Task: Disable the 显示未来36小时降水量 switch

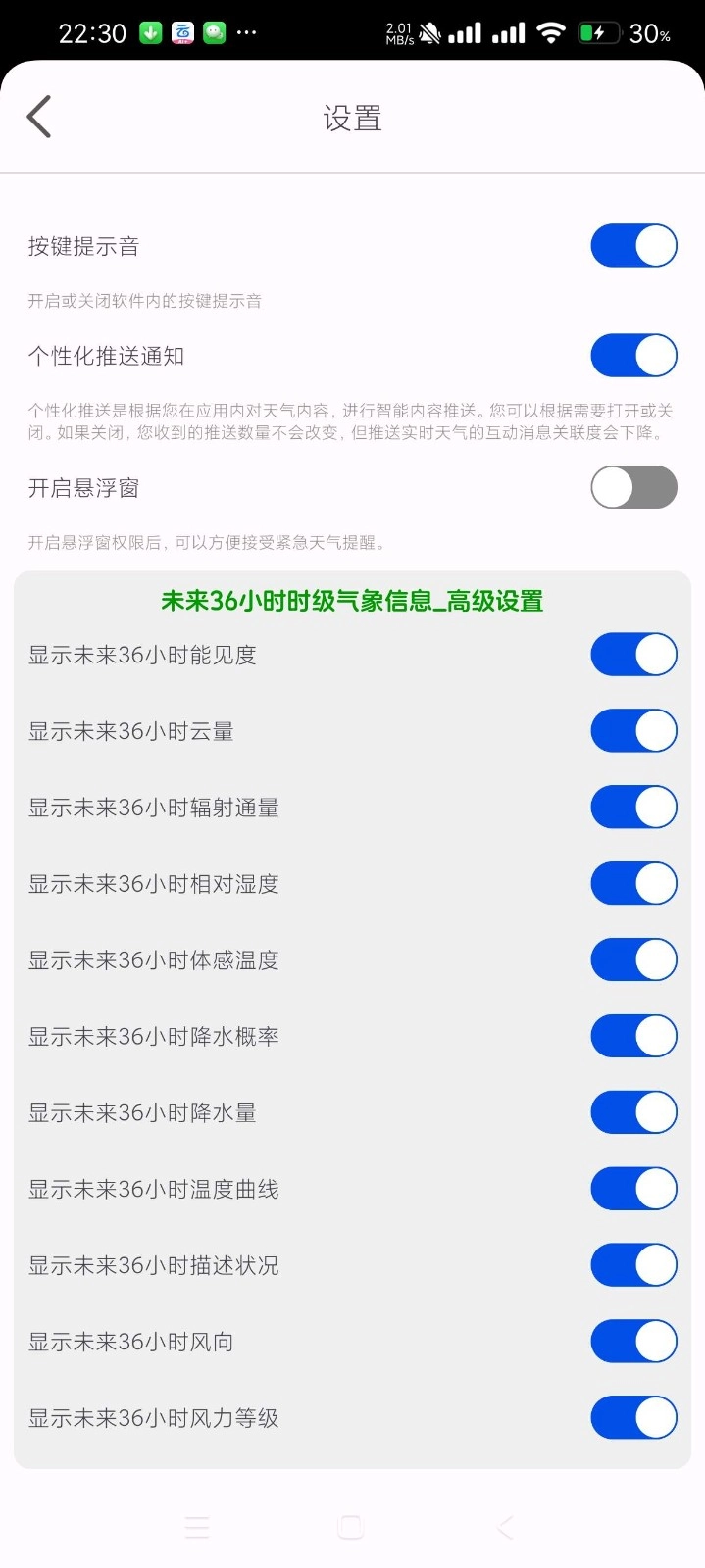Action: click(x=633, y=1112)
